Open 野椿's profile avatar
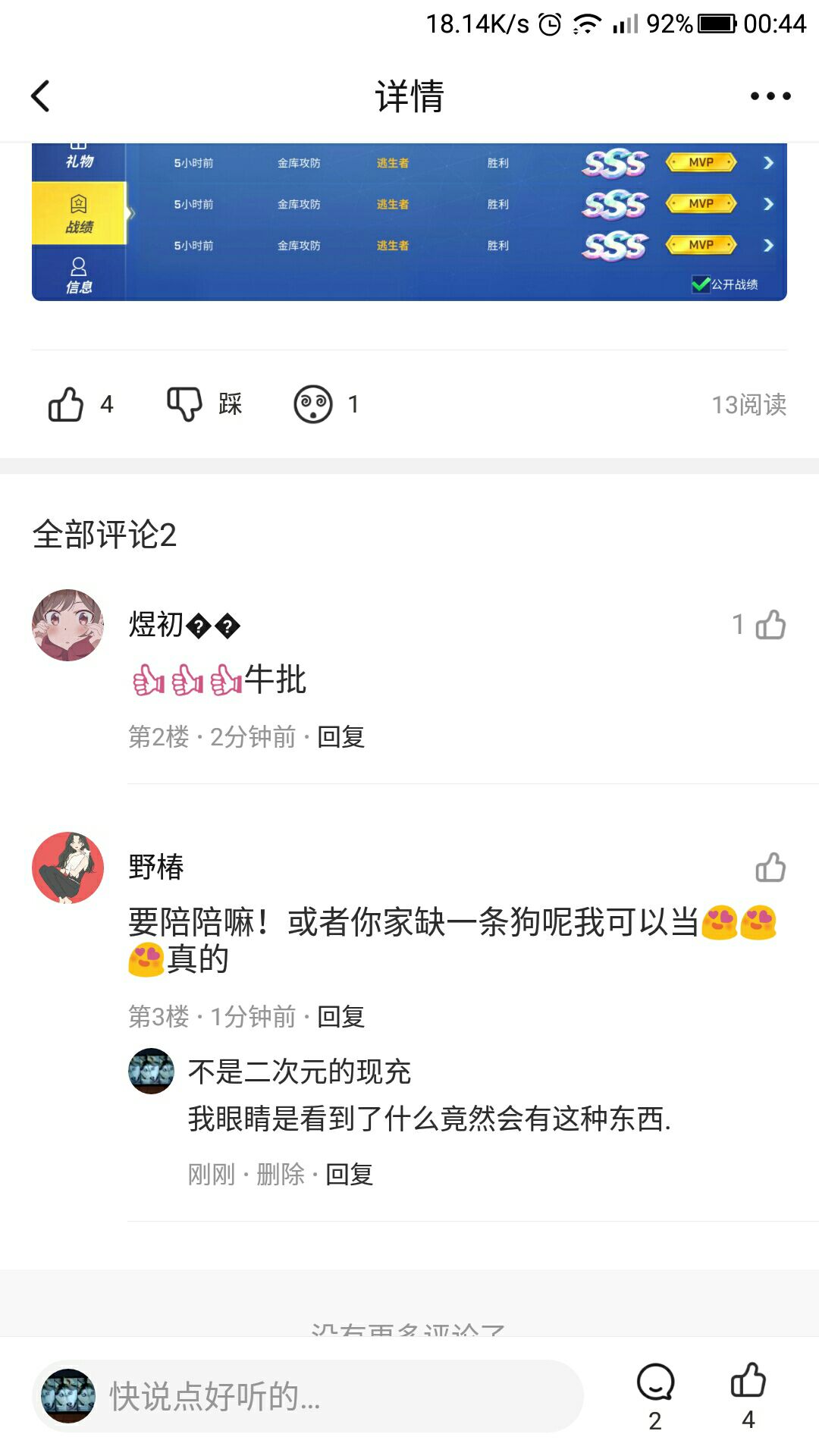Image resolution: width=819 pixels, height=1456 pixels. (68, 868)
